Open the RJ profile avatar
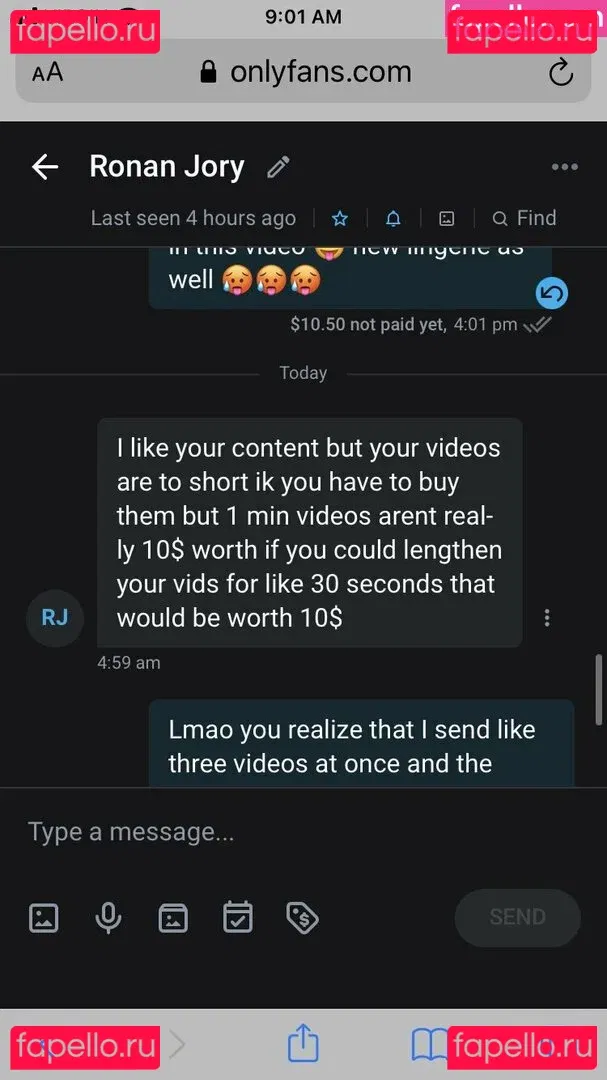 coord(55,617)
